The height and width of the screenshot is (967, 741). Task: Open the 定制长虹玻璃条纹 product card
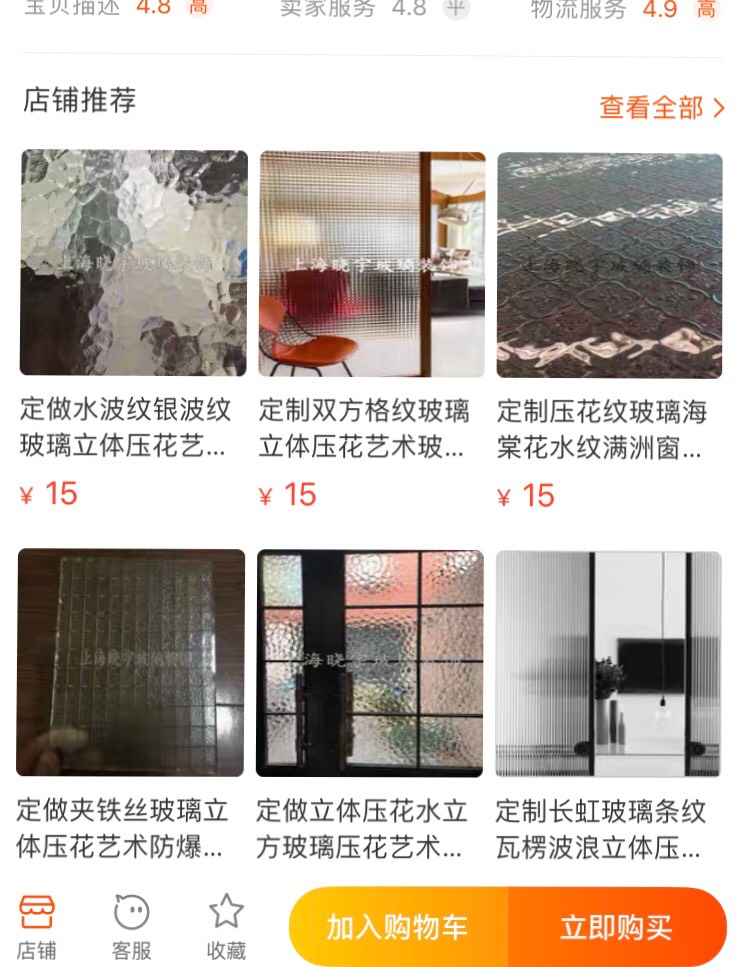(608, 663)
